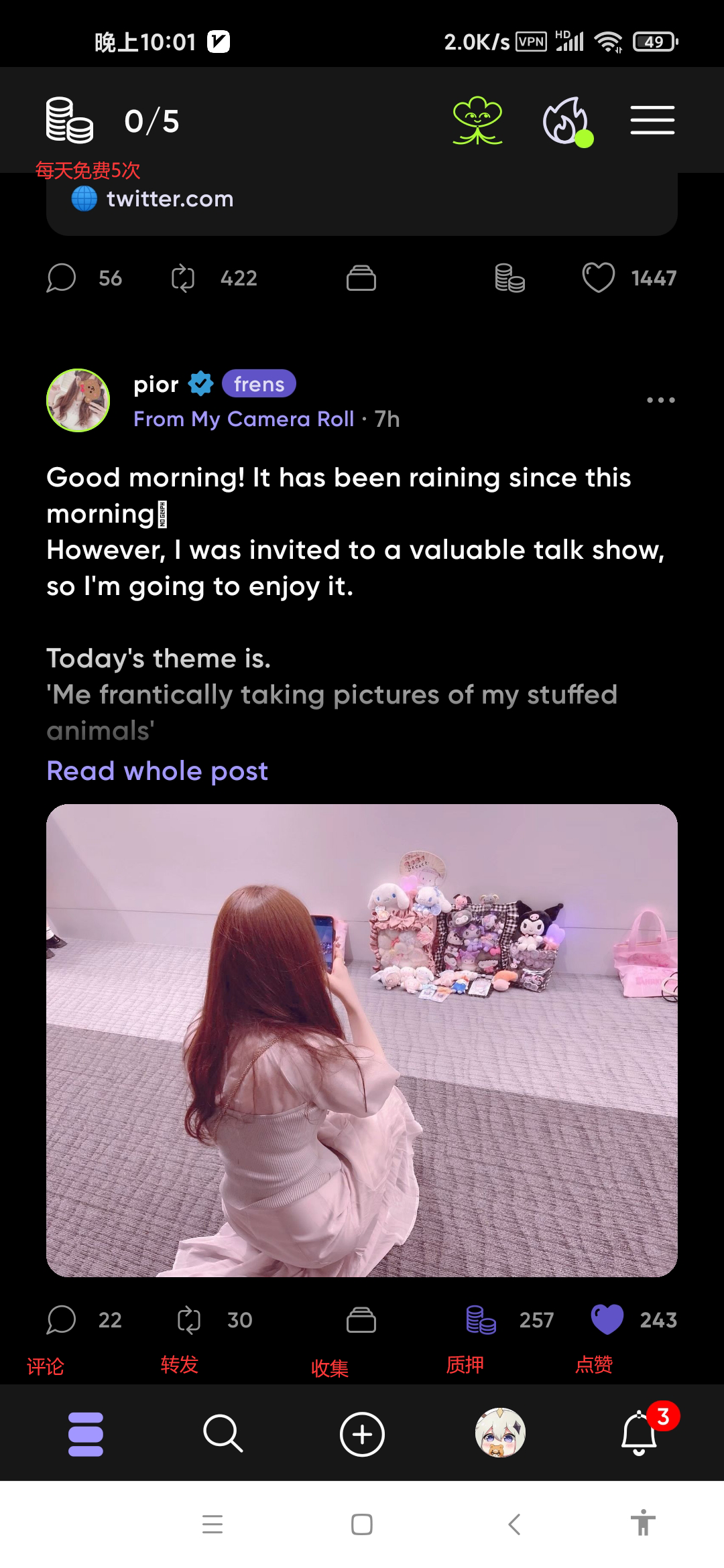724x1568 pixels.
Task: Like the post with 1447 likes
Action: point(598,278)
